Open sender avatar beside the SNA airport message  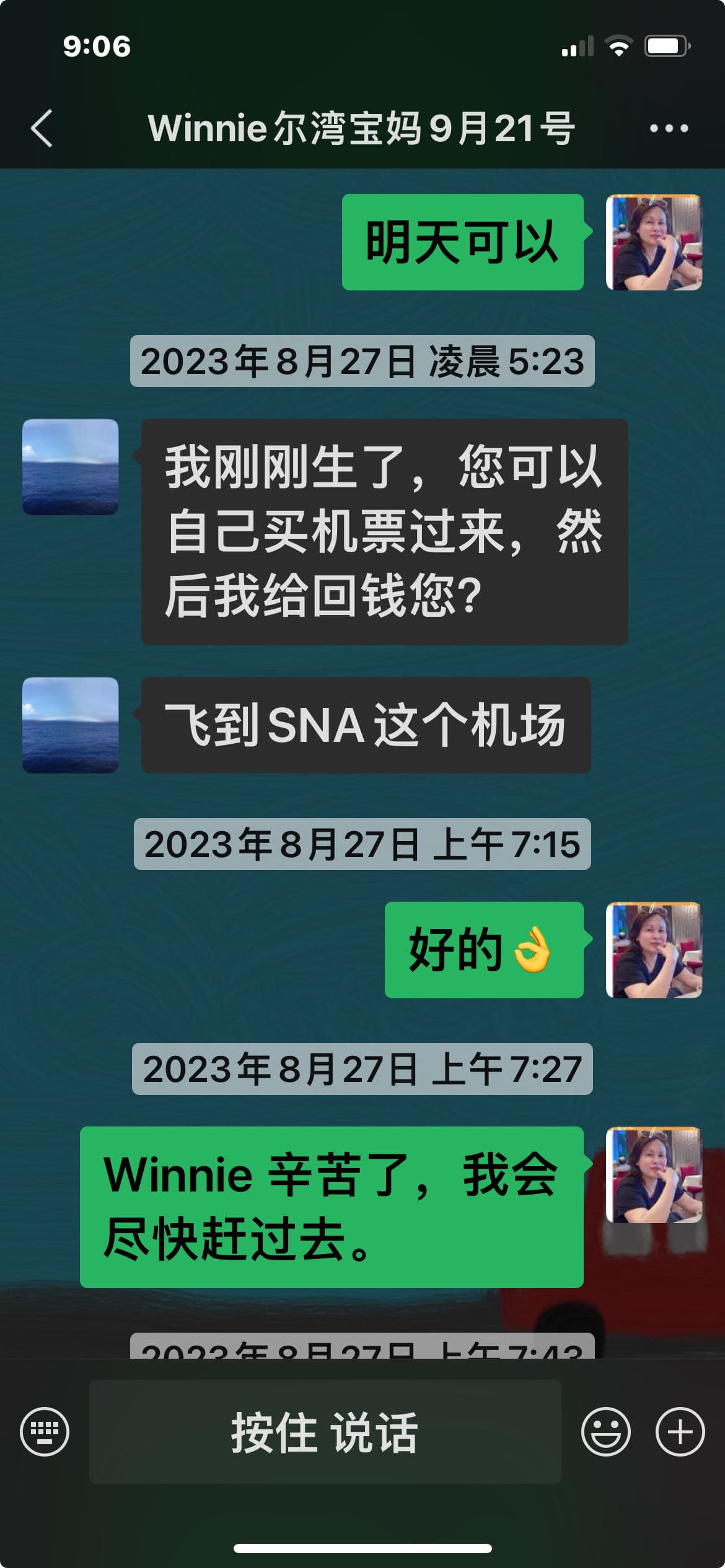click(71, 725)
